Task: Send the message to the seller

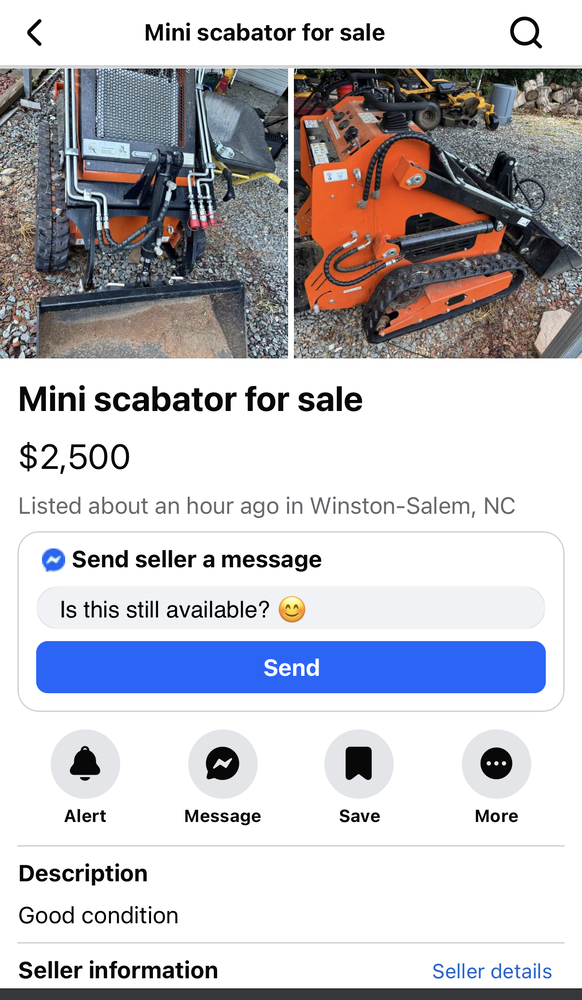Action: click(291, 667)
